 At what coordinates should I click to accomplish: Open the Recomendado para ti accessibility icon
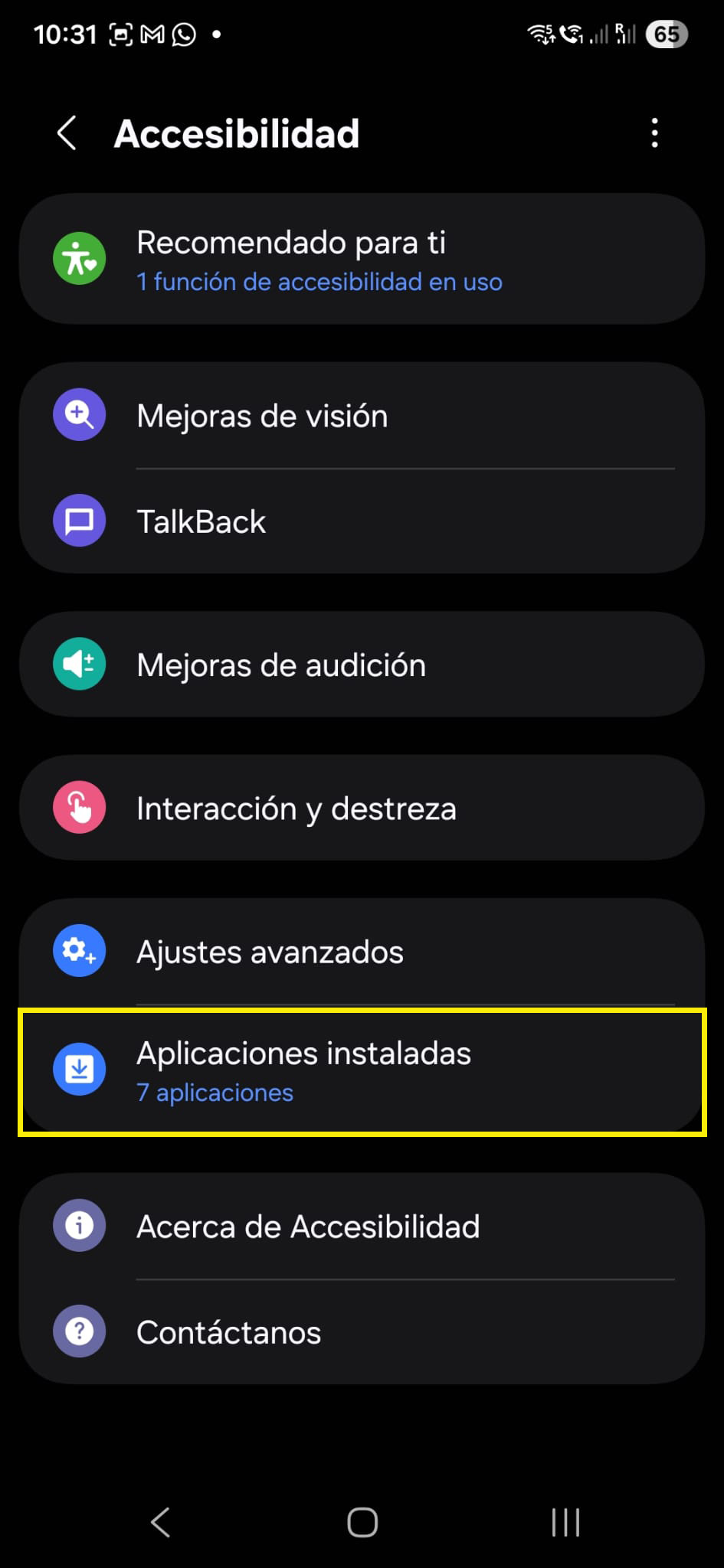pyautogui.click(x=78, y=258)
